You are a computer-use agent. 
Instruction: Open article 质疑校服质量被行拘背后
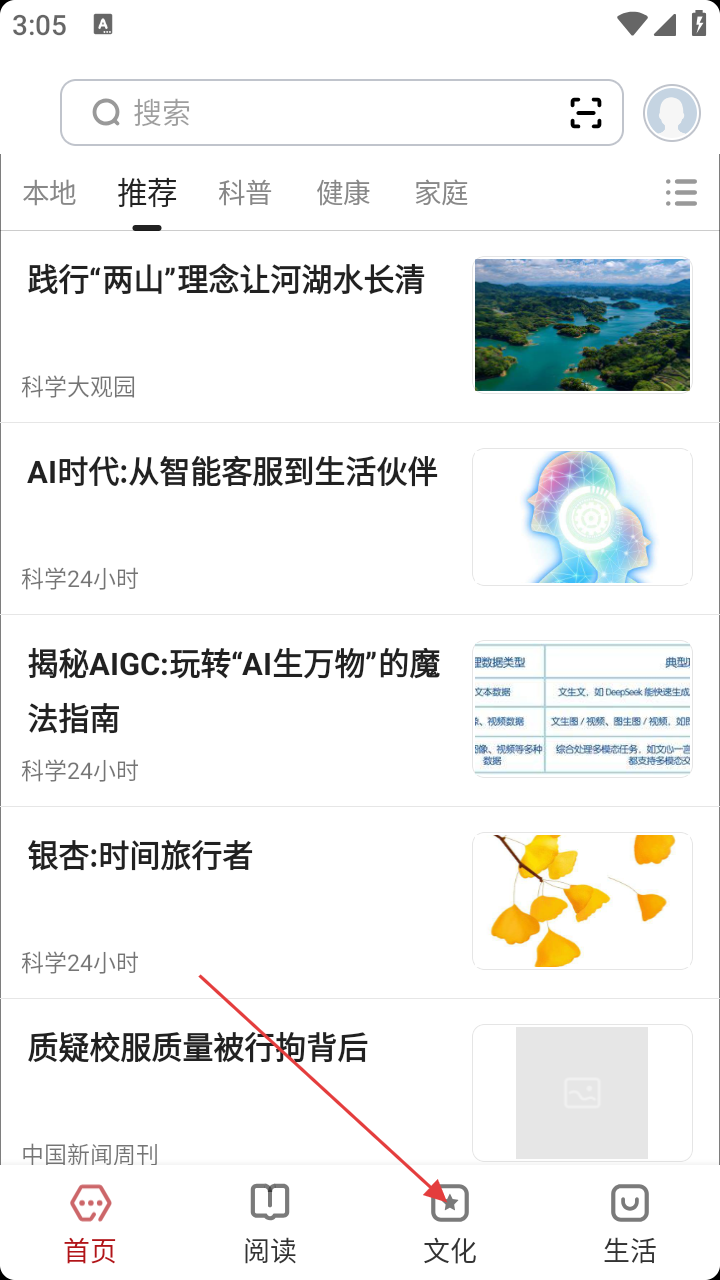pos(198,1049)
